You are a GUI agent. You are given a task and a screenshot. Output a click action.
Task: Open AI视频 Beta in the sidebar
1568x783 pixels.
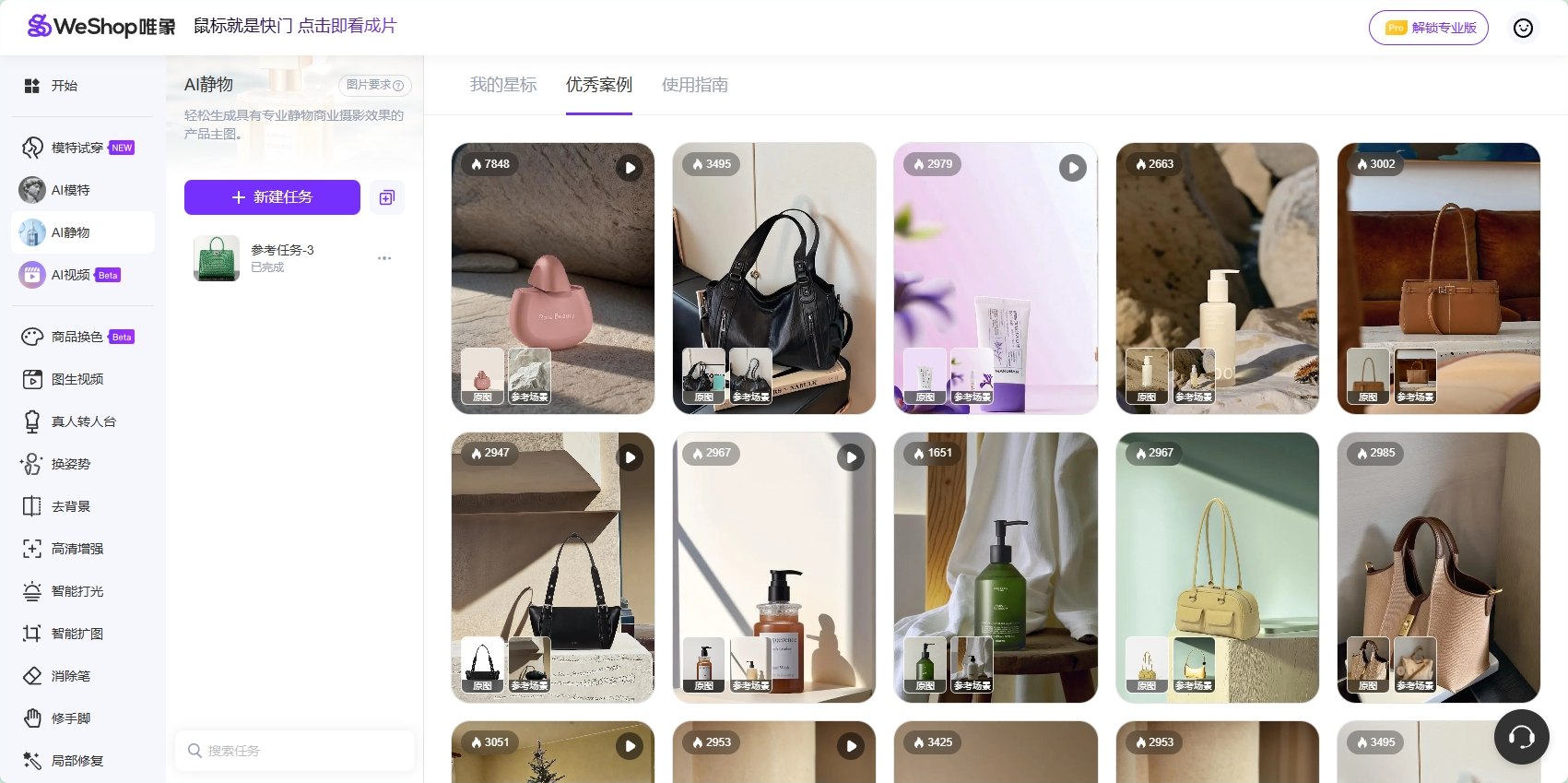[71, 275]
